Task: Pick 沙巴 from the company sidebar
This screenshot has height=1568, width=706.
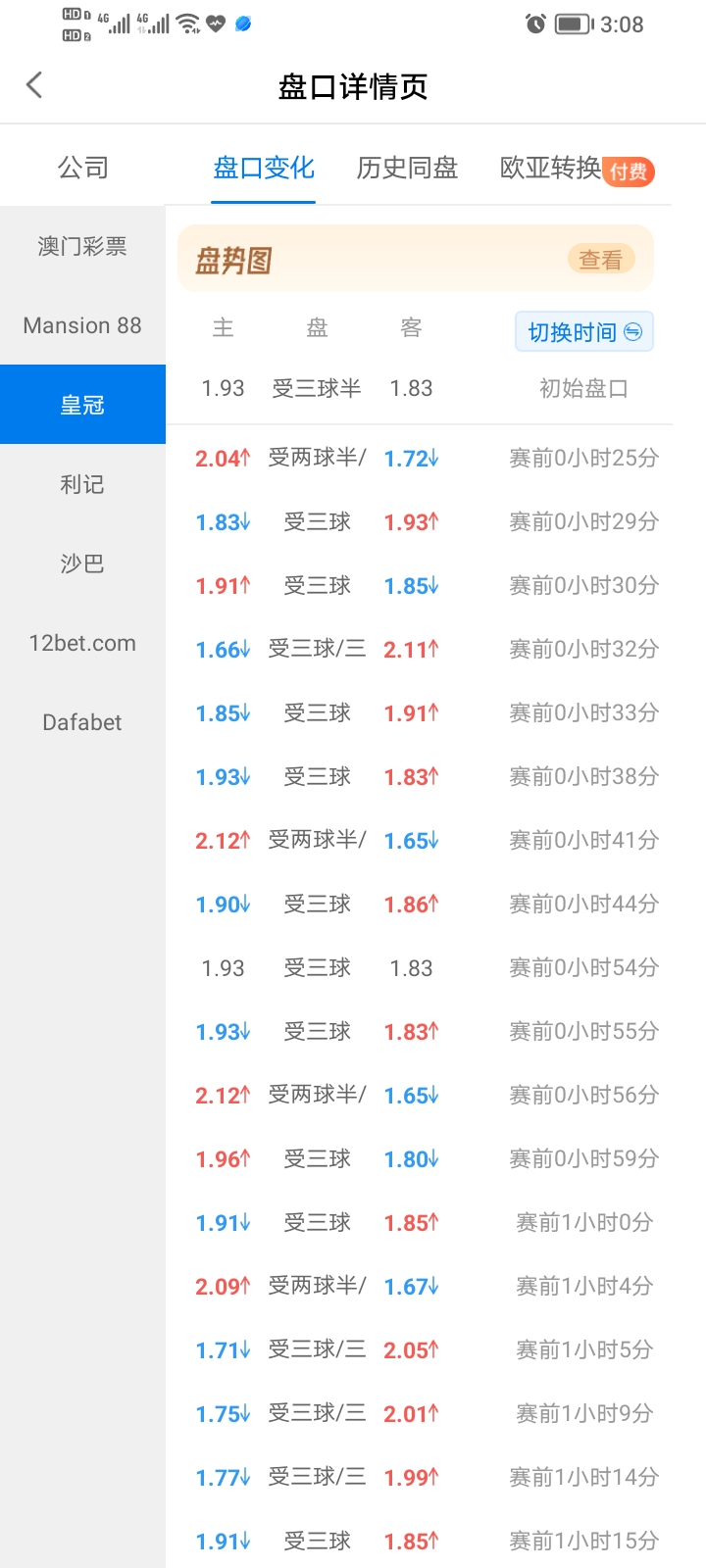Action: (x=82, y=563)
